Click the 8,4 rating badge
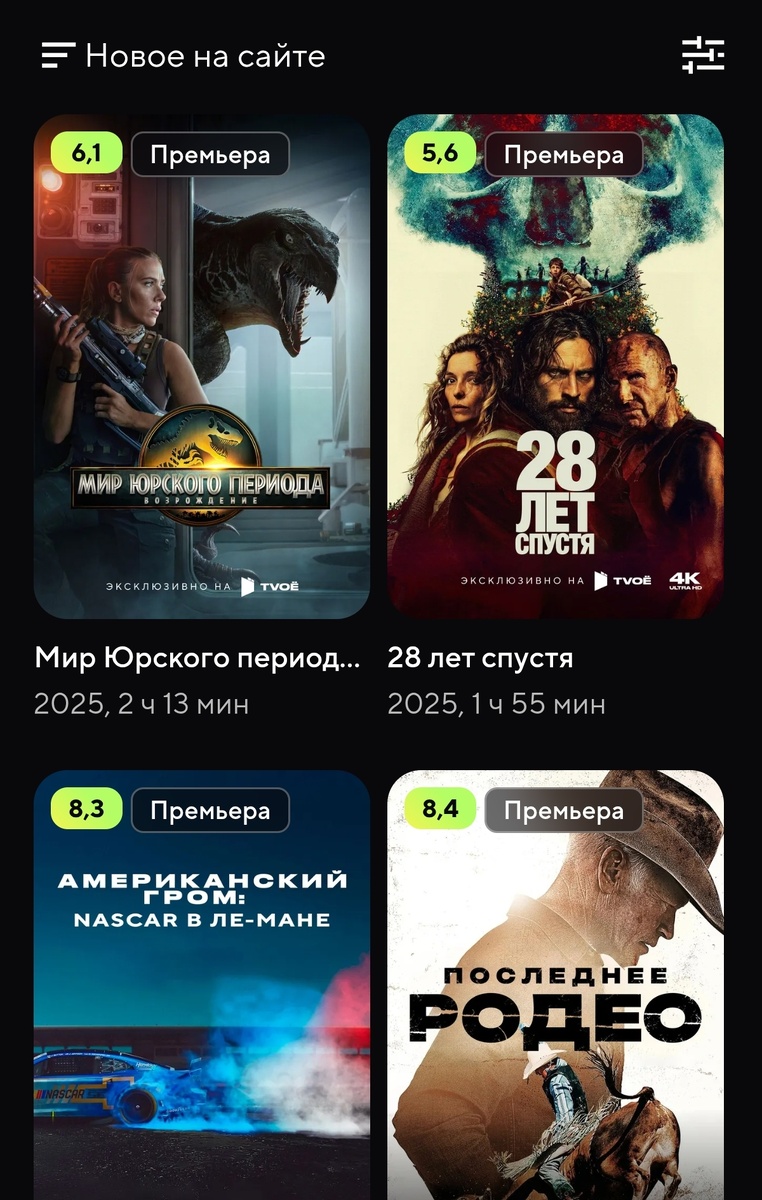Screen dimensions: 762x1200 click(x=440, y=810)
